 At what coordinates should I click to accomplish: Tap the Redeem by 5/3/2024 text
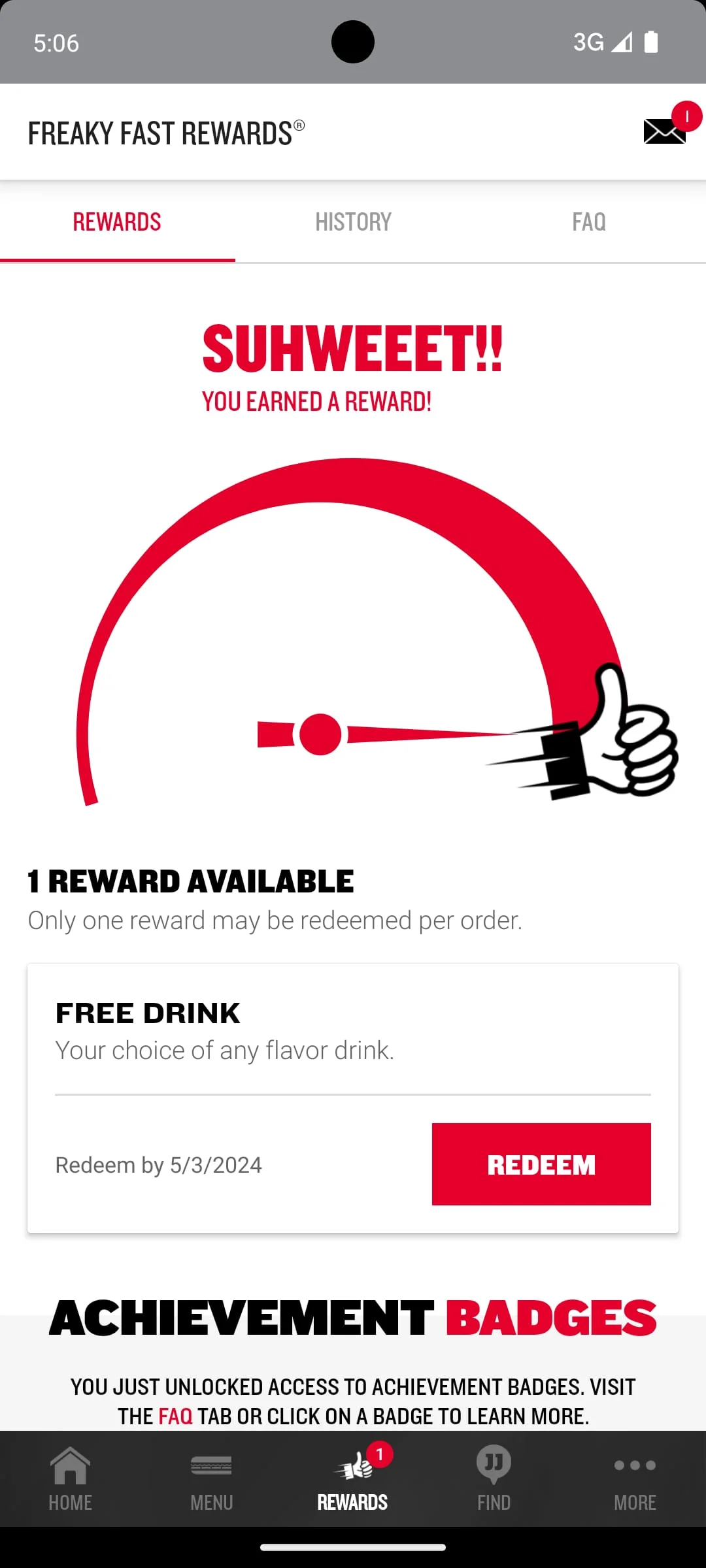(x=158, y=1164)
